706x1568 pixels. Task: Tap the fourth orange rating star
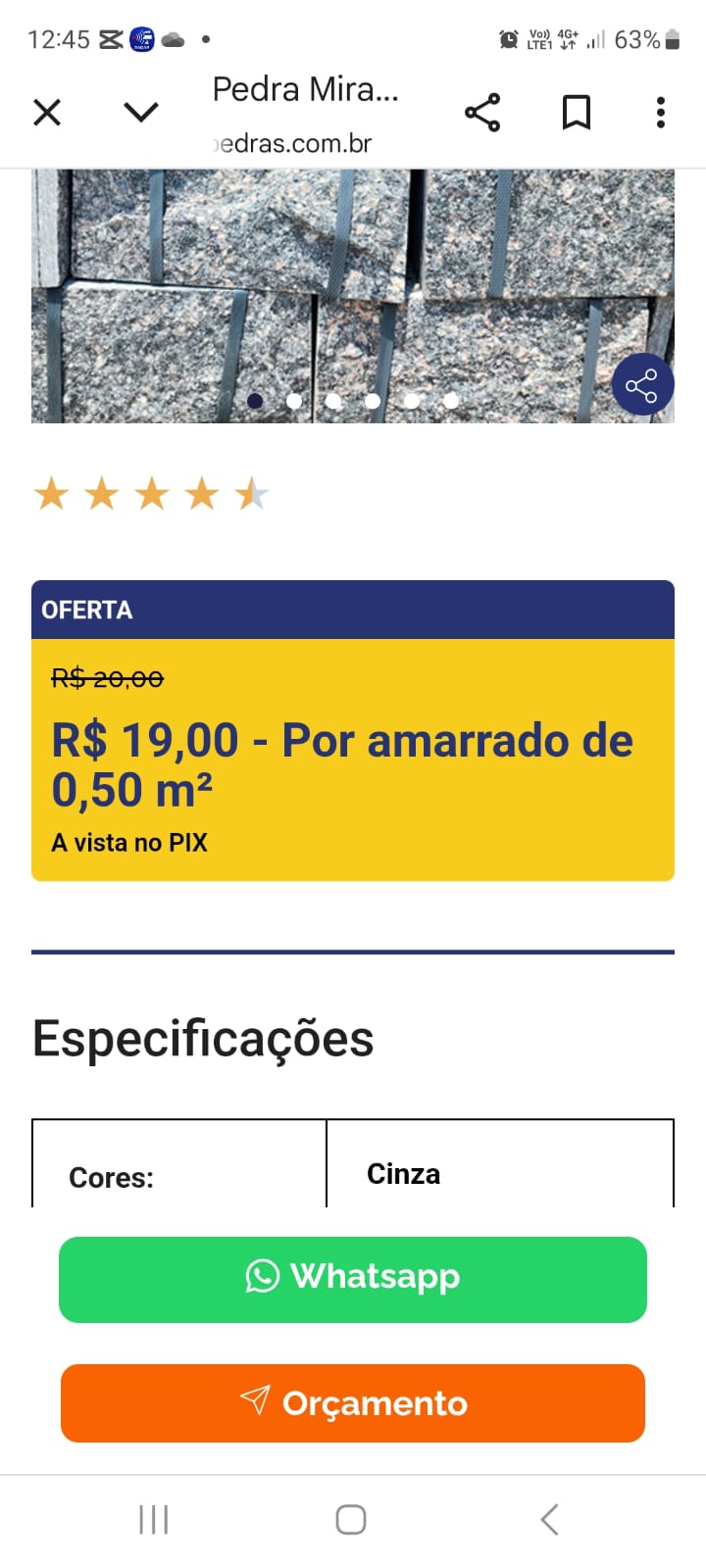tap(202, 493)
